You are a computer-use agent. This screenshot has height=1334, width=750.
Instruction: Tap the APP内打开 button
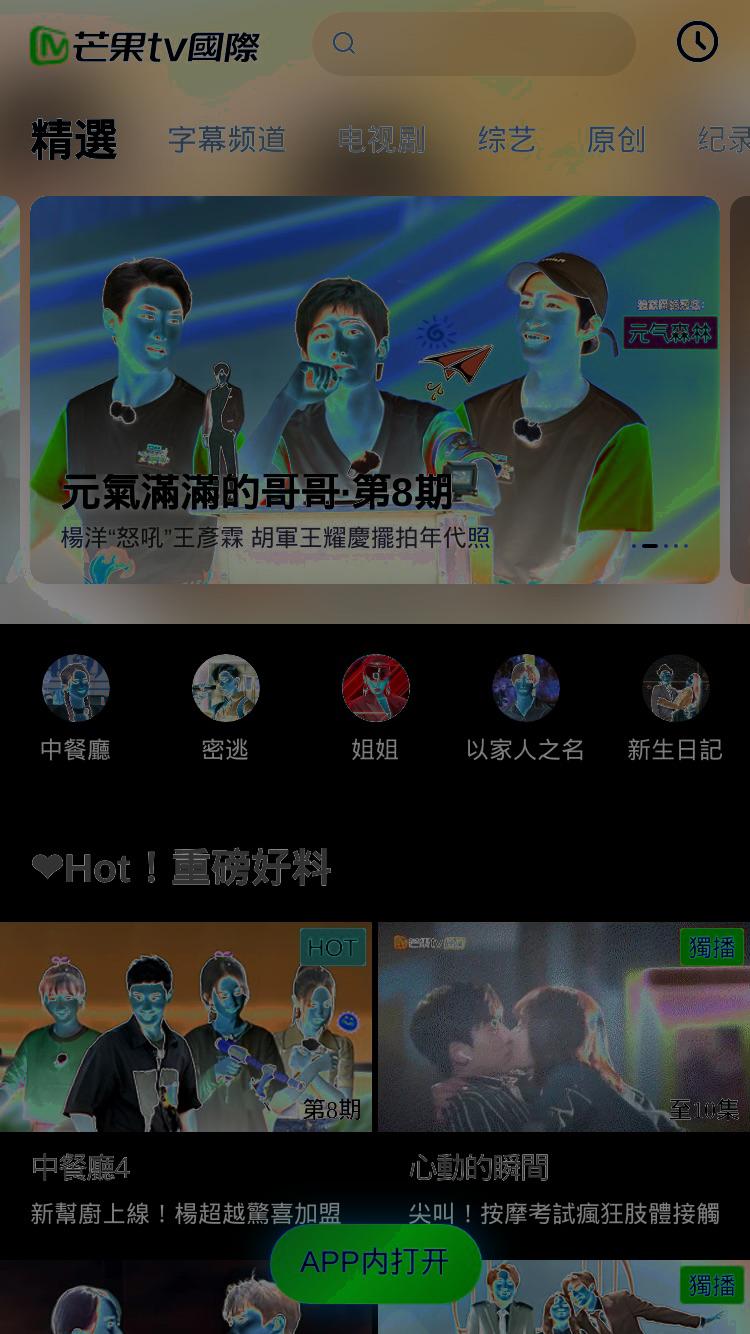point(375,1262)
